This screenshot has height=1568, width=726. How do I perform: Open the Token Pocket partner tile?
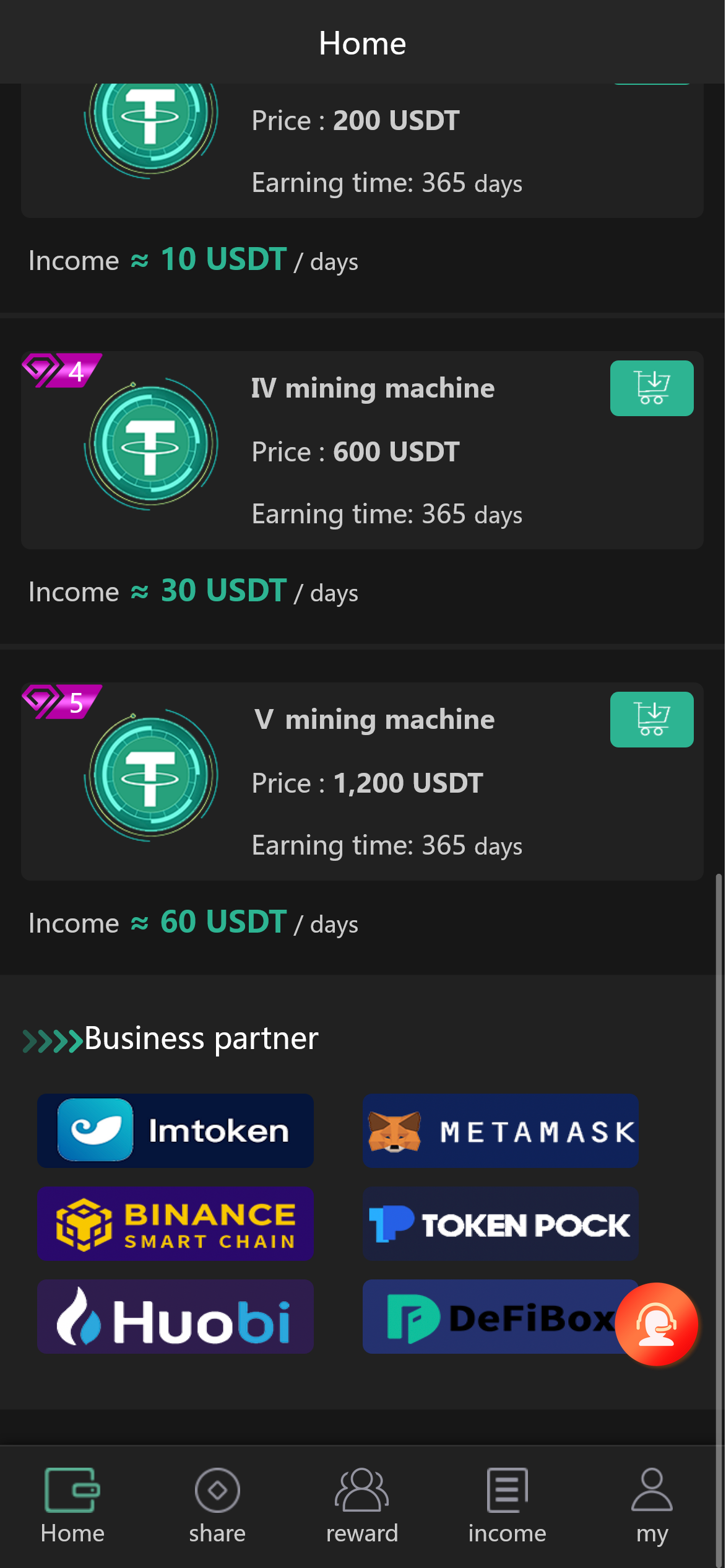[x=500, y=1224]
